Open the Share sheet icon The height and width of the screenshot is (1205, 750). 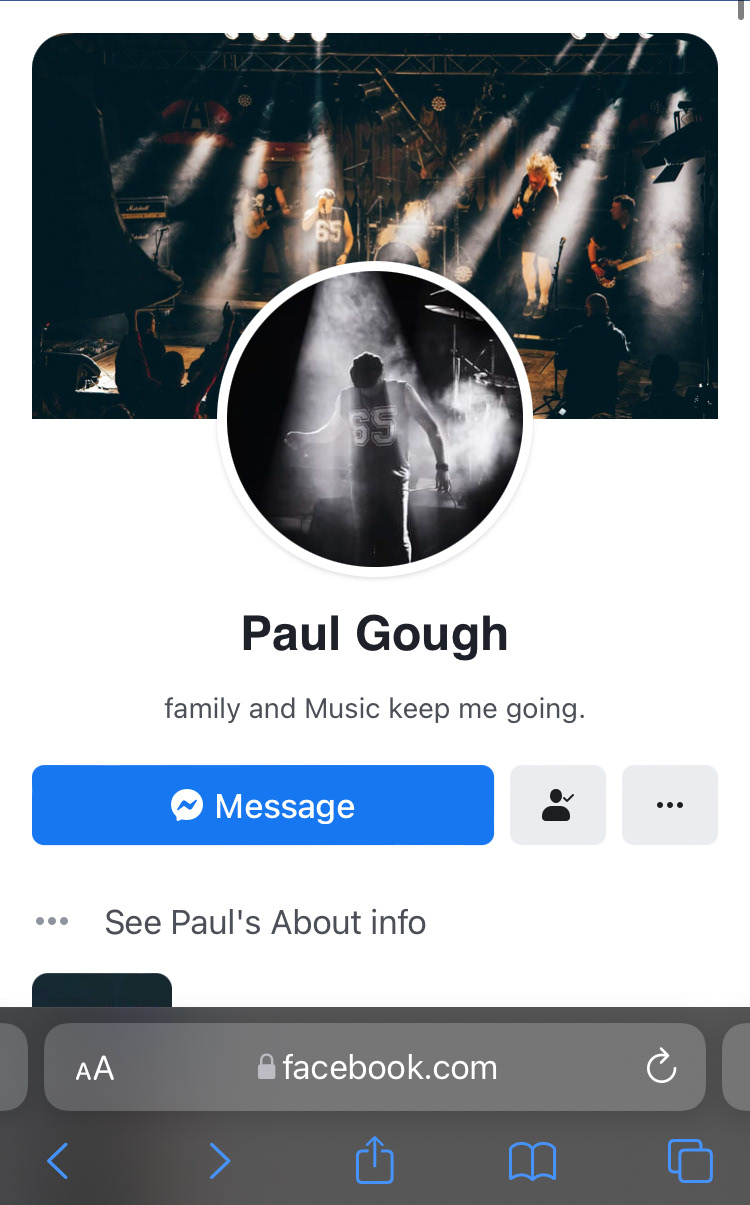point(374,1160)
